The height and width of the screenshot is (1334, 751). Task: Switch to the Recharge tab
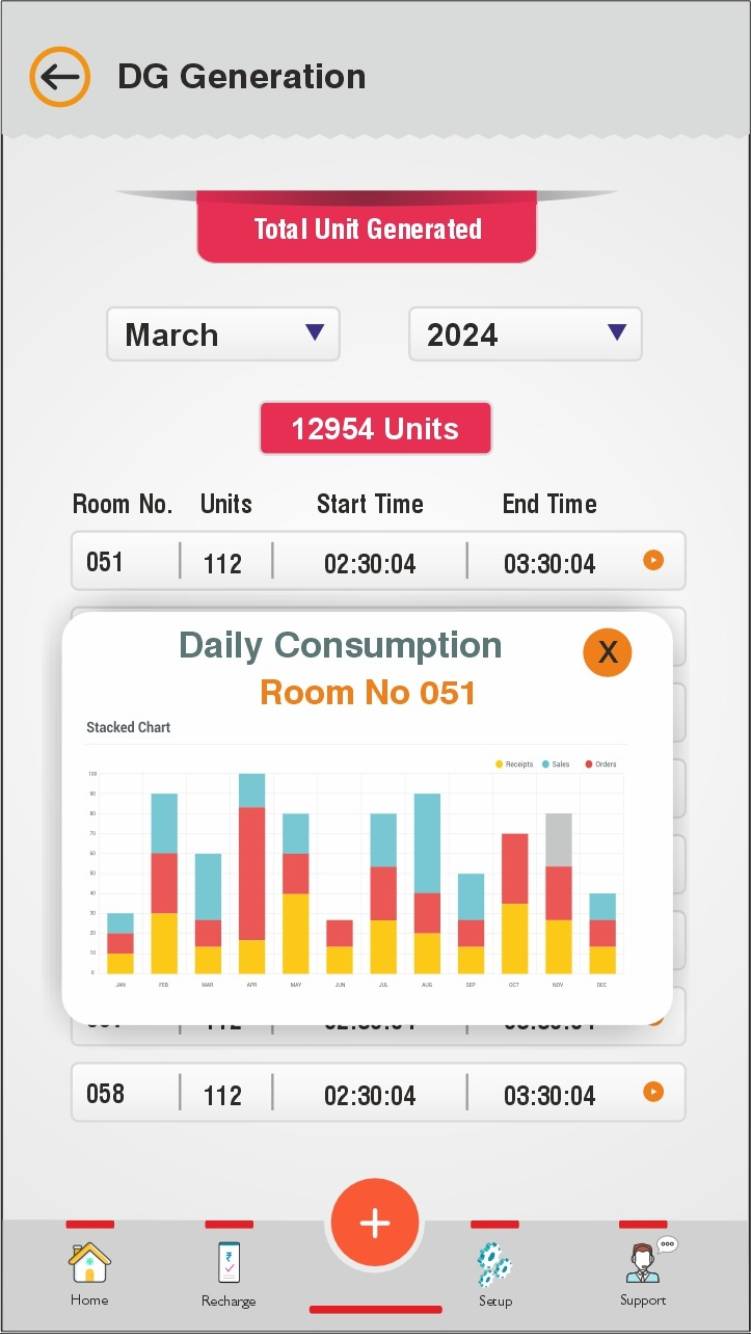click(228, 1273)
